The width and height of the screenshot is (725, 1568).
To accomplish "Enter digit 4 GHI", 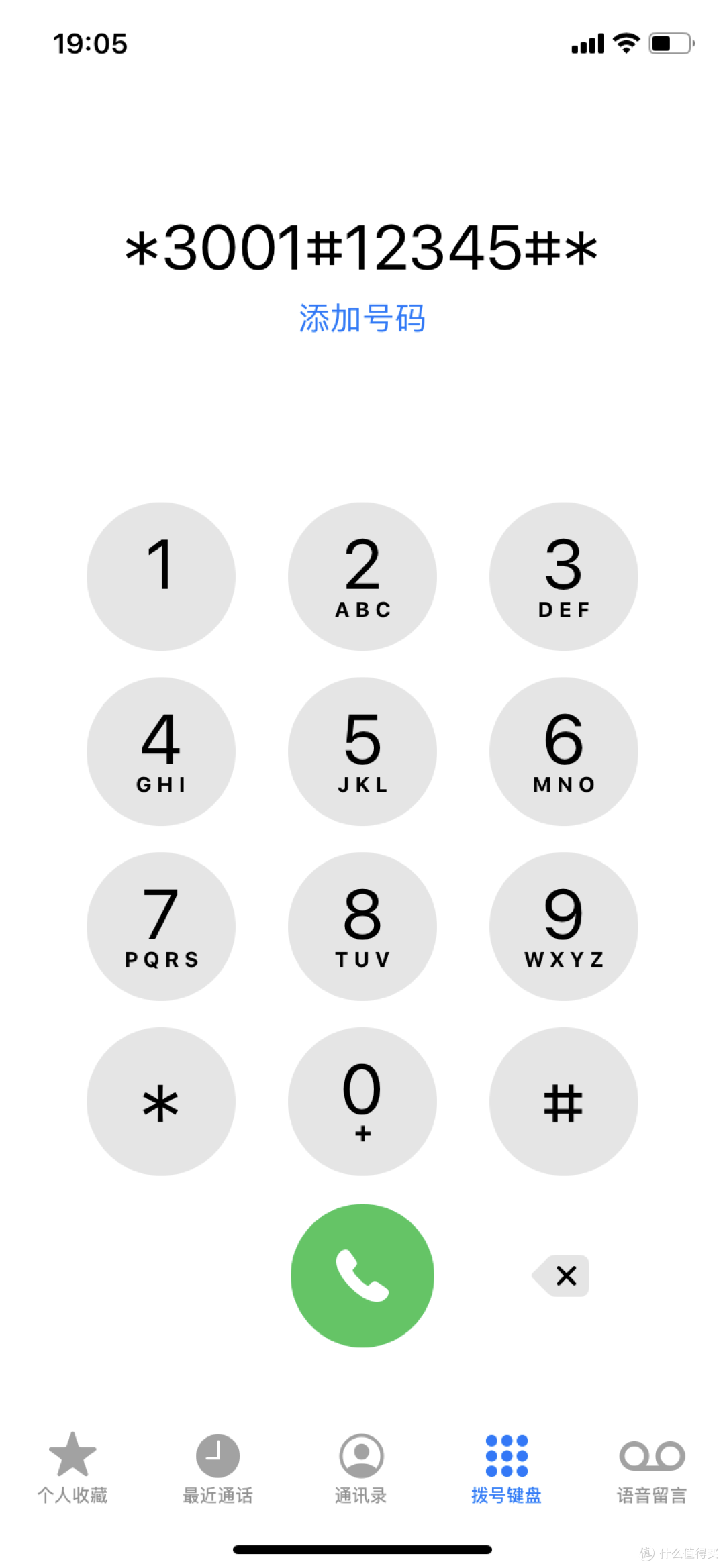I will [x=161, y=751].
